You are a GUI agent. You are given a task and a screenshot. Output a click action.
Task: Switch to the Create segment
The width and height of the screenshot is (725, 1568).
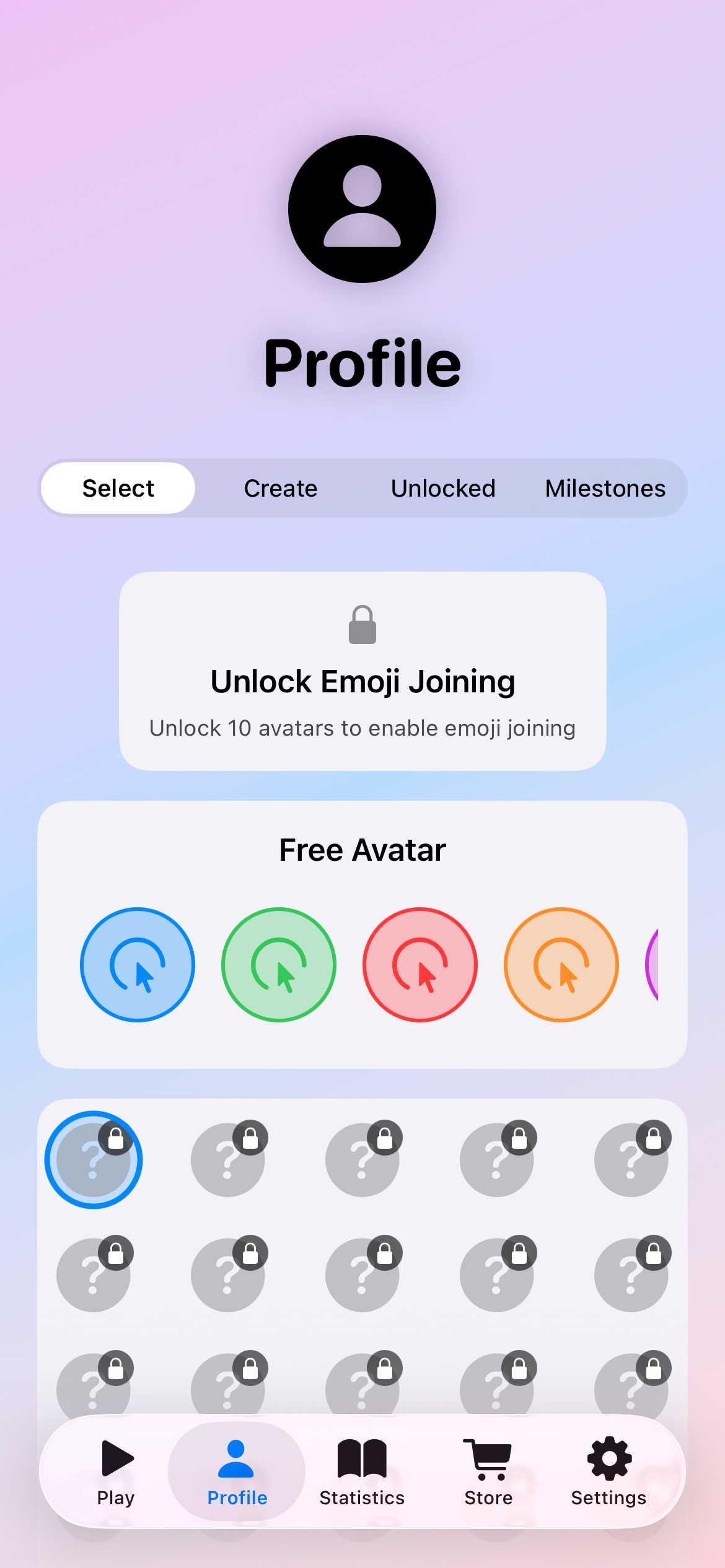(280, 489)
